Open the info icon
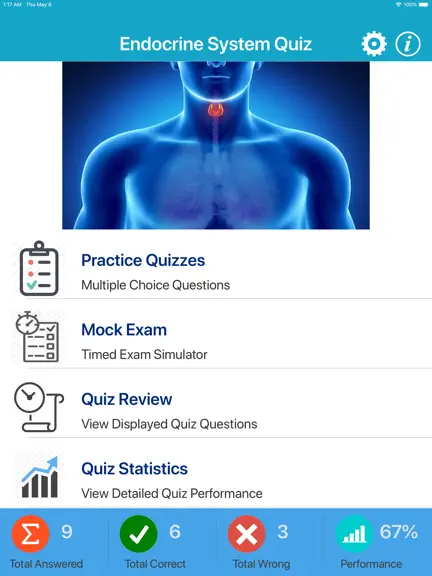Screen dimensions: 432x576 408,44
